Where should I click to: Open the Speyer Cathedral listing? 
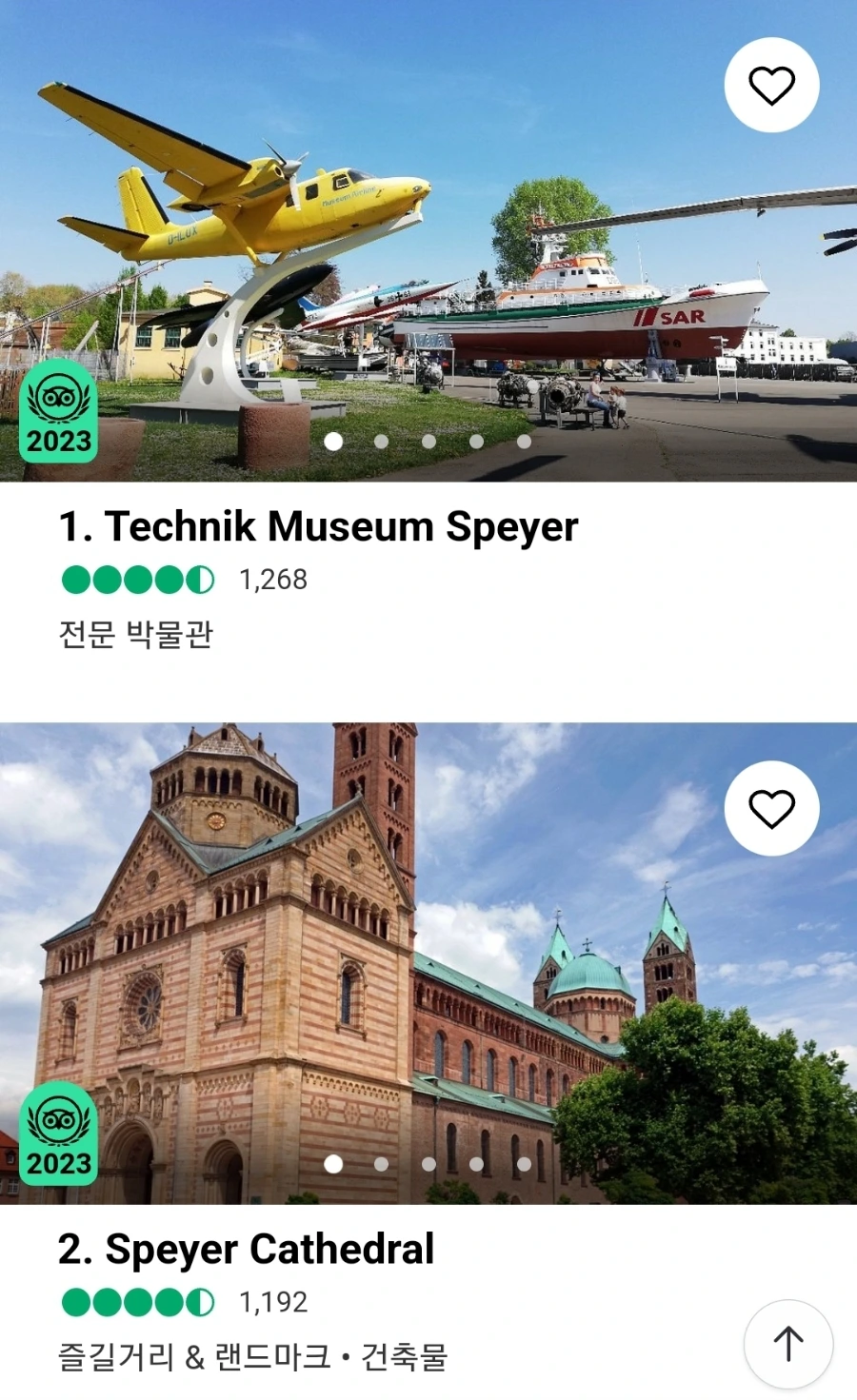click(x=246, y=1250)
